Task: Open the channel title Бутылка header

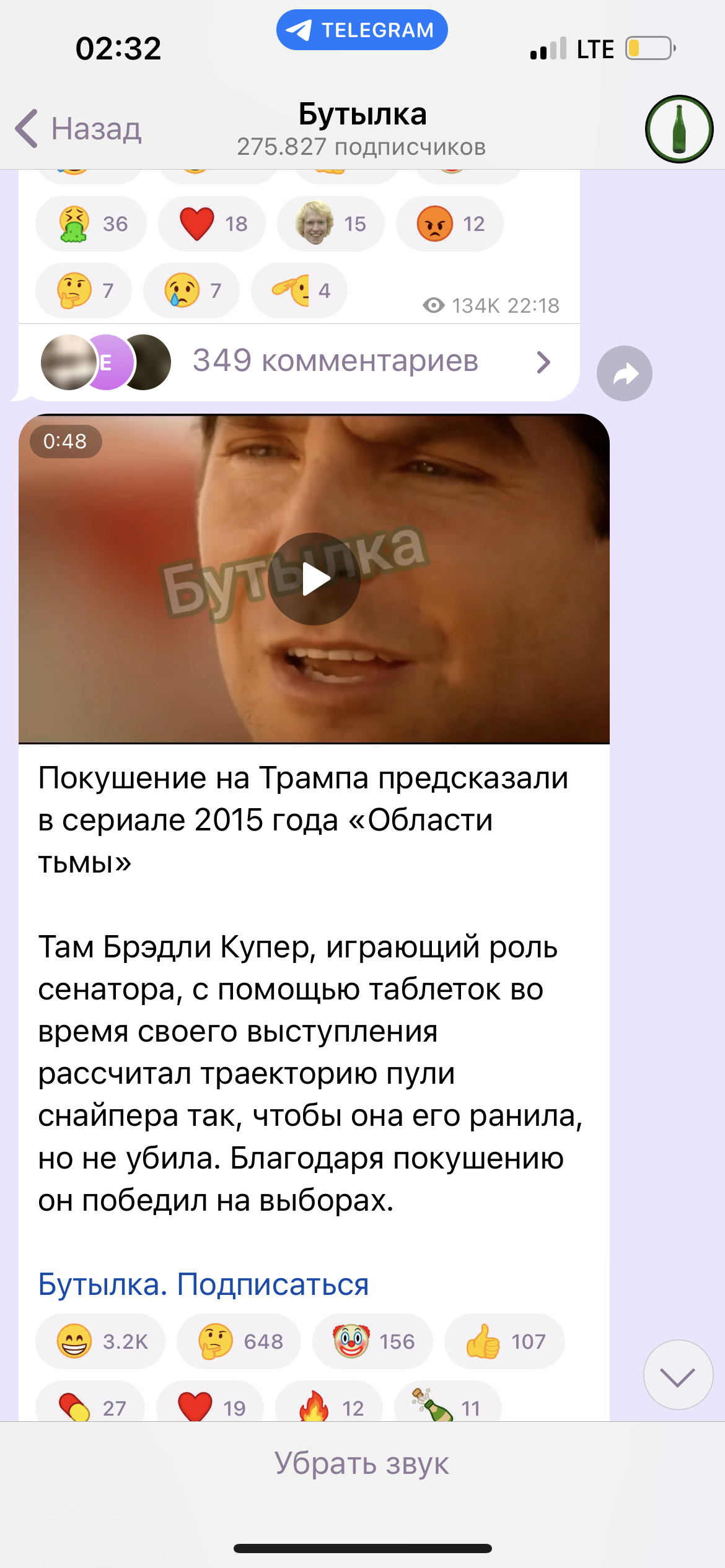Action: (362, 128)
